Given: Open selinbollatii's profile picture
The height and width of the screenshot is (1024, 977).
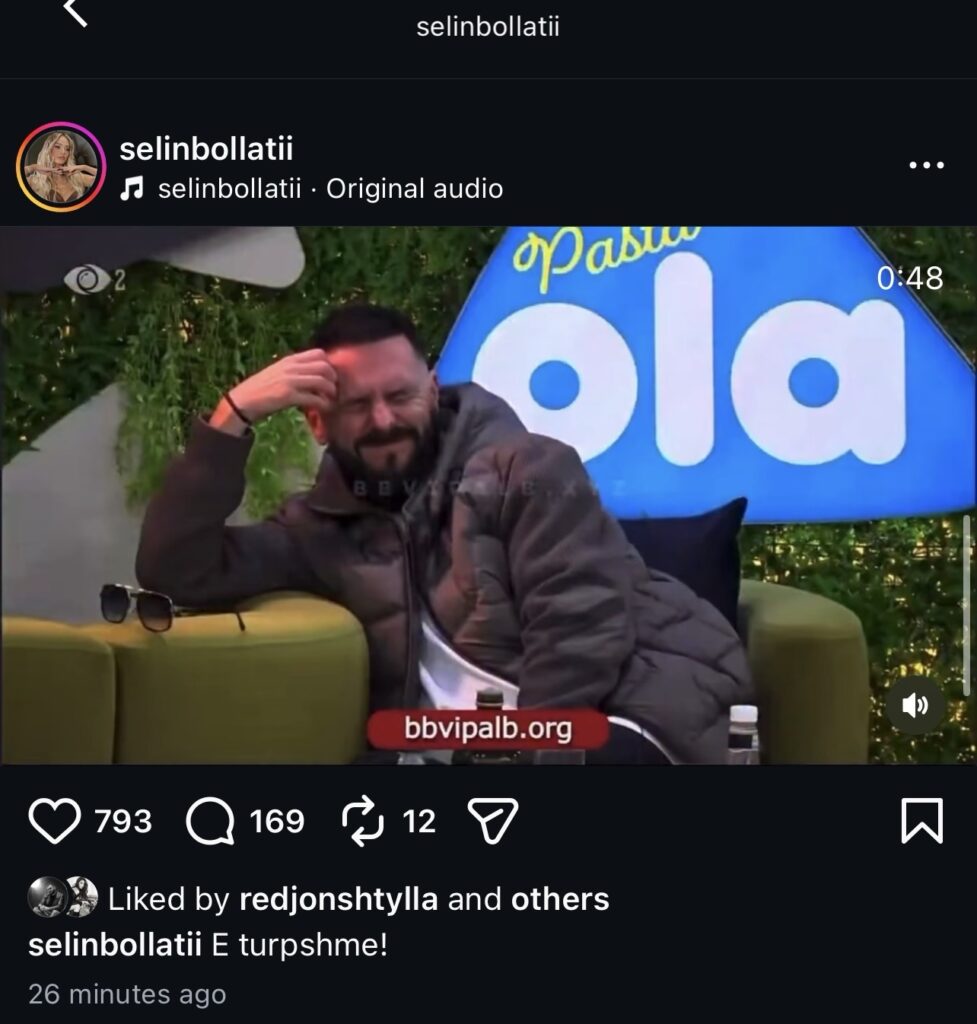Looking at the screenshot, I should tap(61, 167).
